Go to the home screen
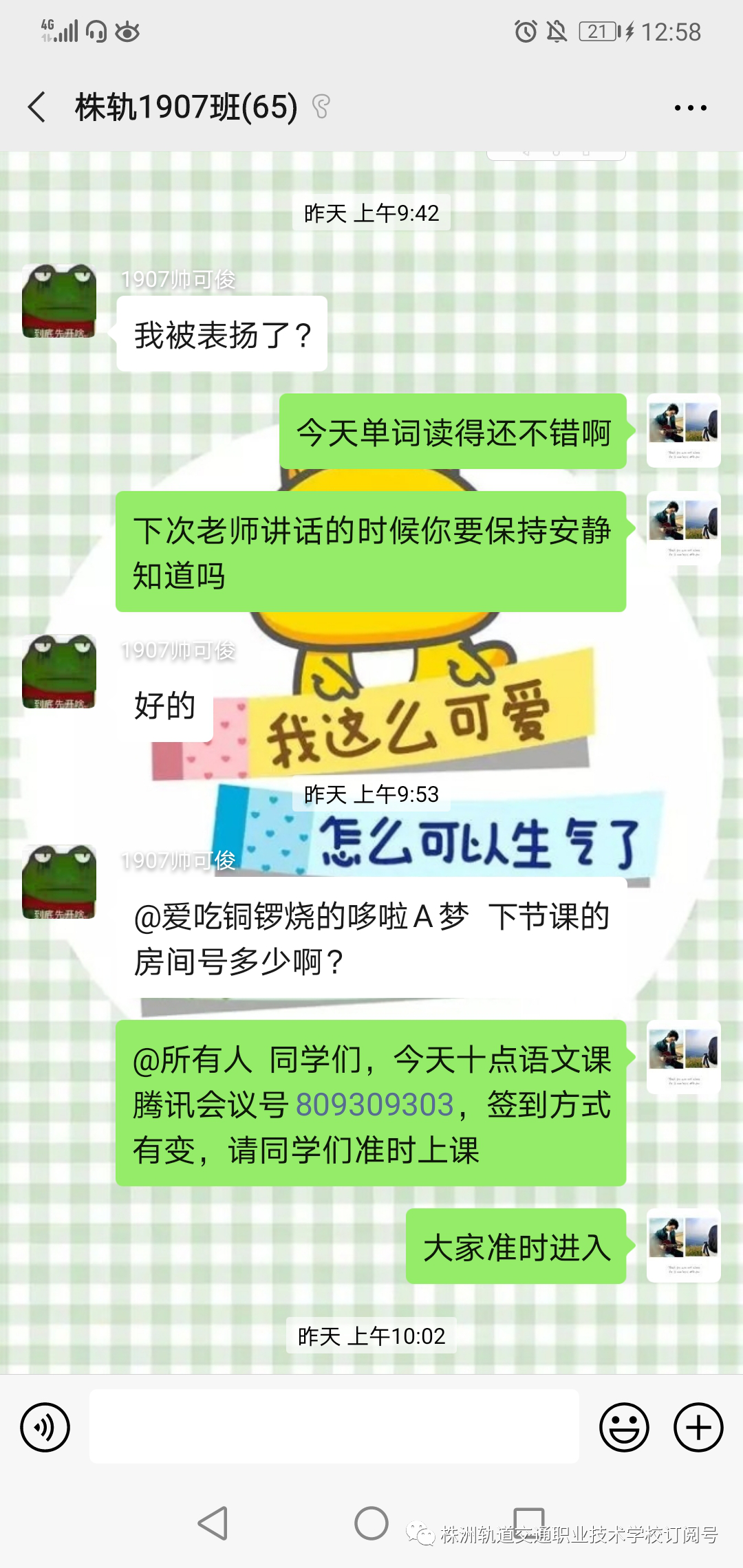This screenshot has width=743, height=1568. pyautogui.click(x=371, y=1523)
